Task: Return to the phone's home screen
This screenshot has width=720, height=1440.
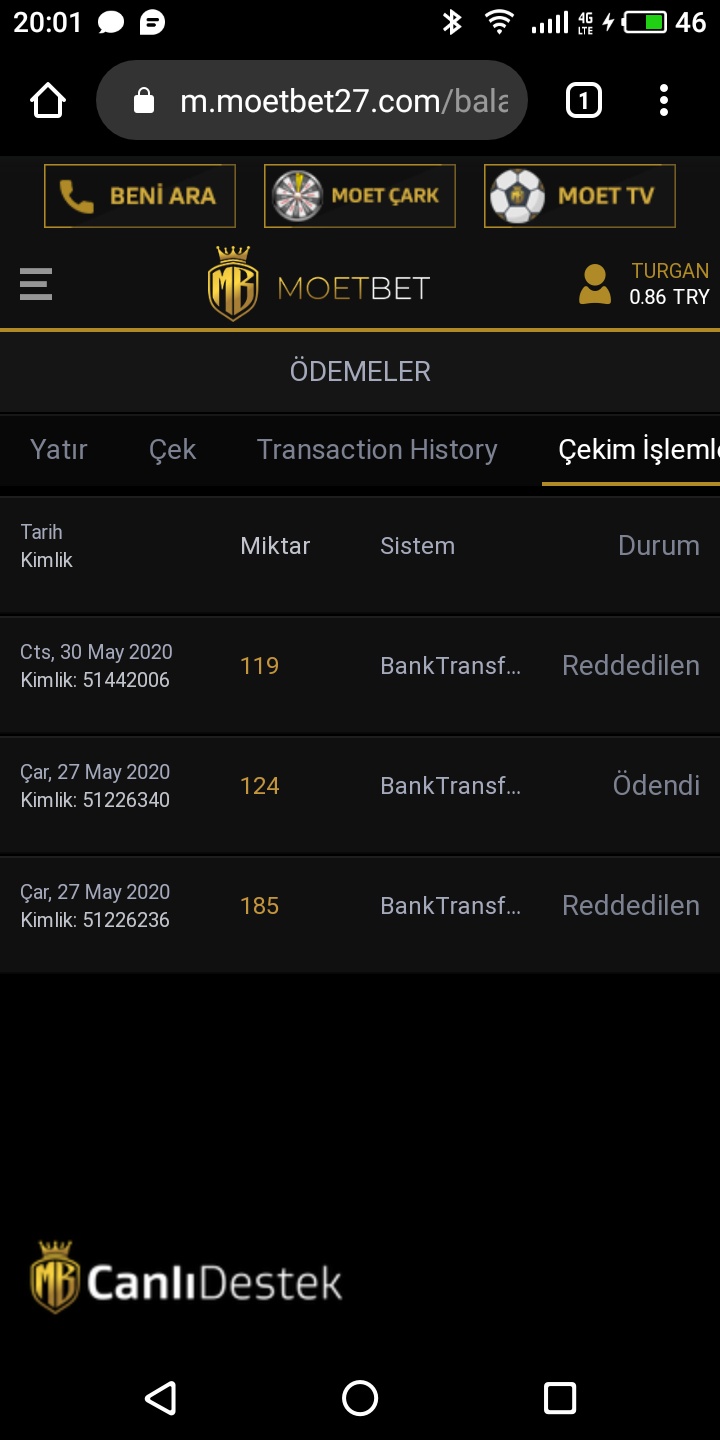Action: pos(360,1398)
